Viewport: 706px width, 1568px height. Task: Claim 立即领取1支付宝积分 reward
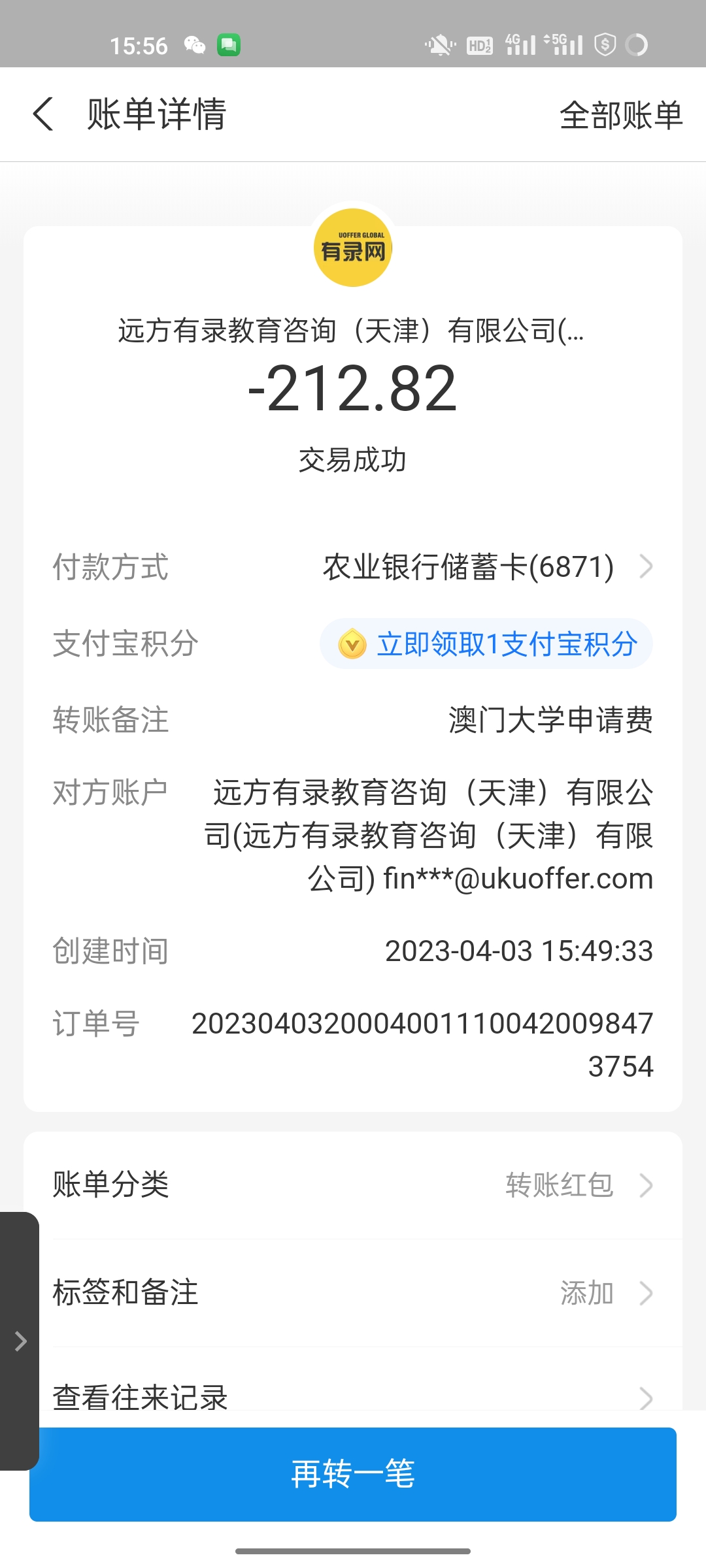click(486, 644)
